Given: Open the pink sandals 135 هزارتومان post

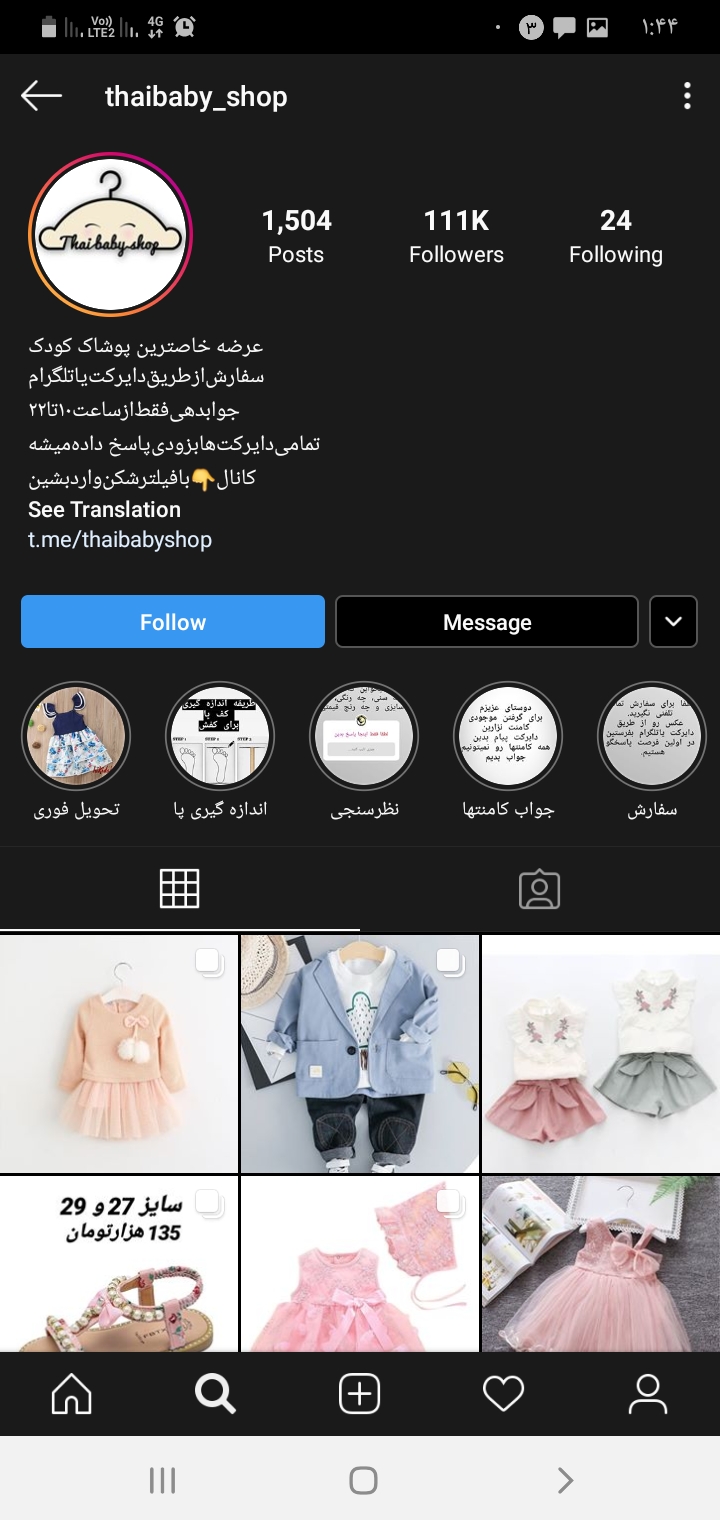Looking at the screenshot, I should (x=119, y=1264).
